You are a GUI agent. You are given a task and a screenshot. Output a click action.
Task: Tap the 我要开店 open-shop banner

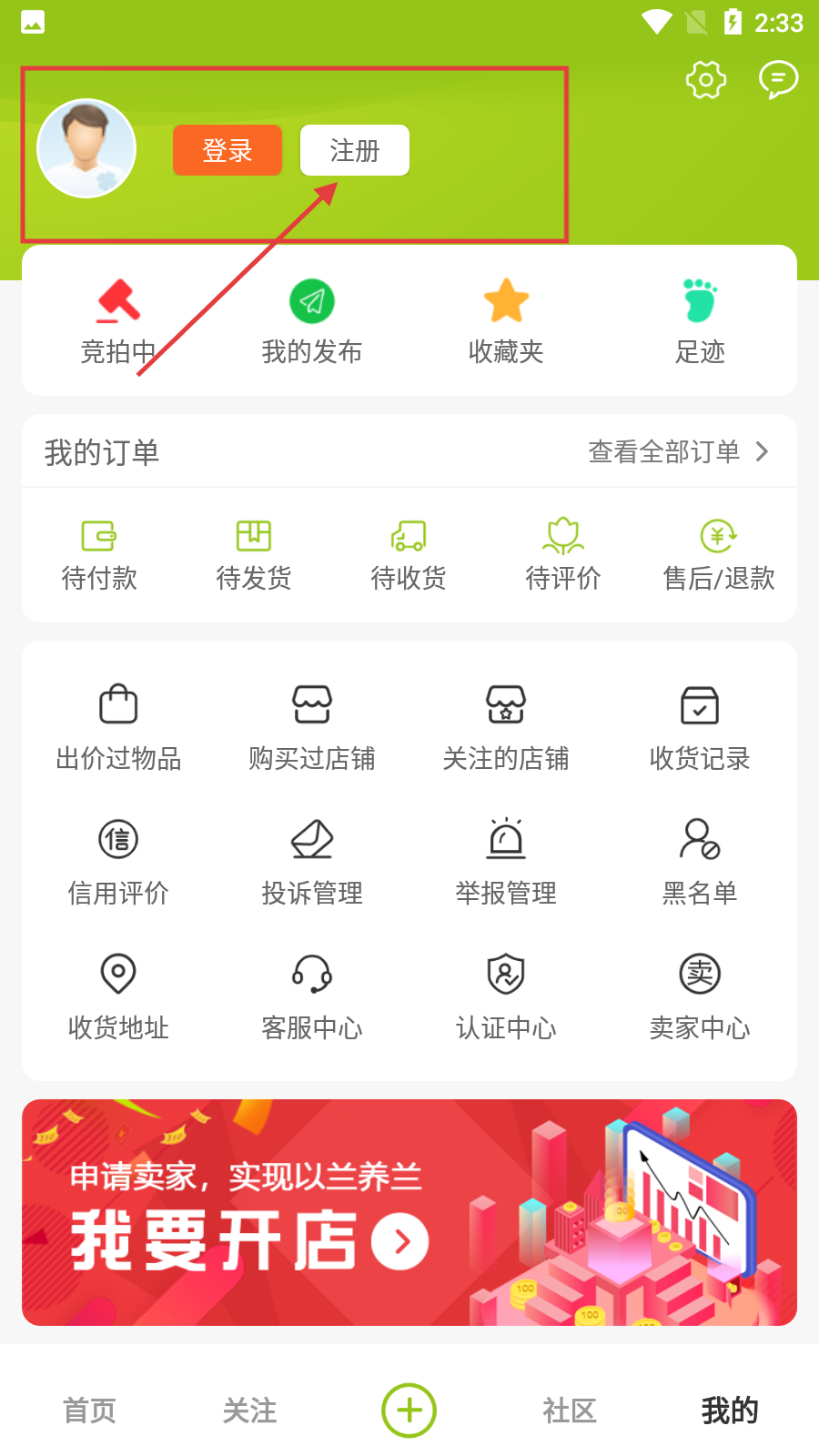click(x=409, y=1212)
